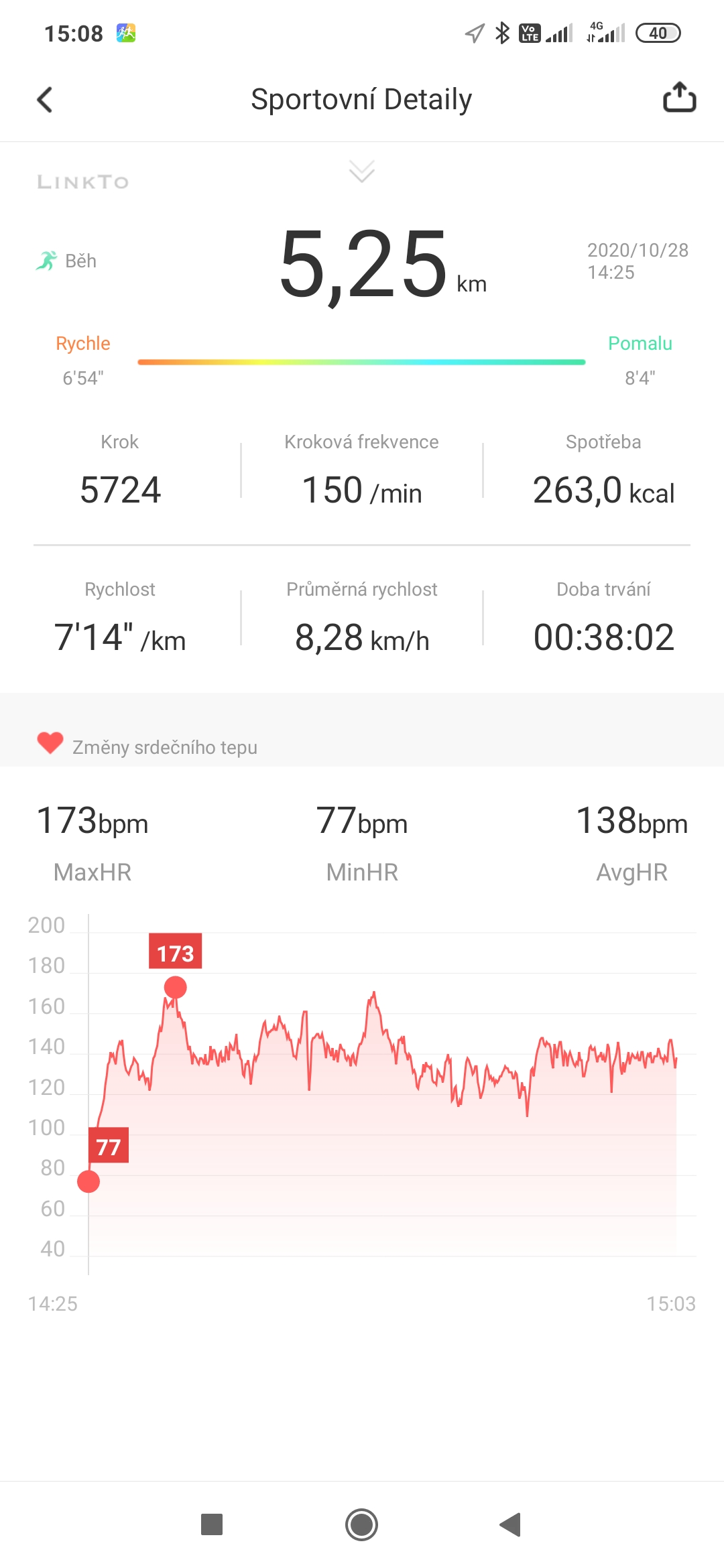
Task: Share this run via the share icon
Action: point(679,98)
